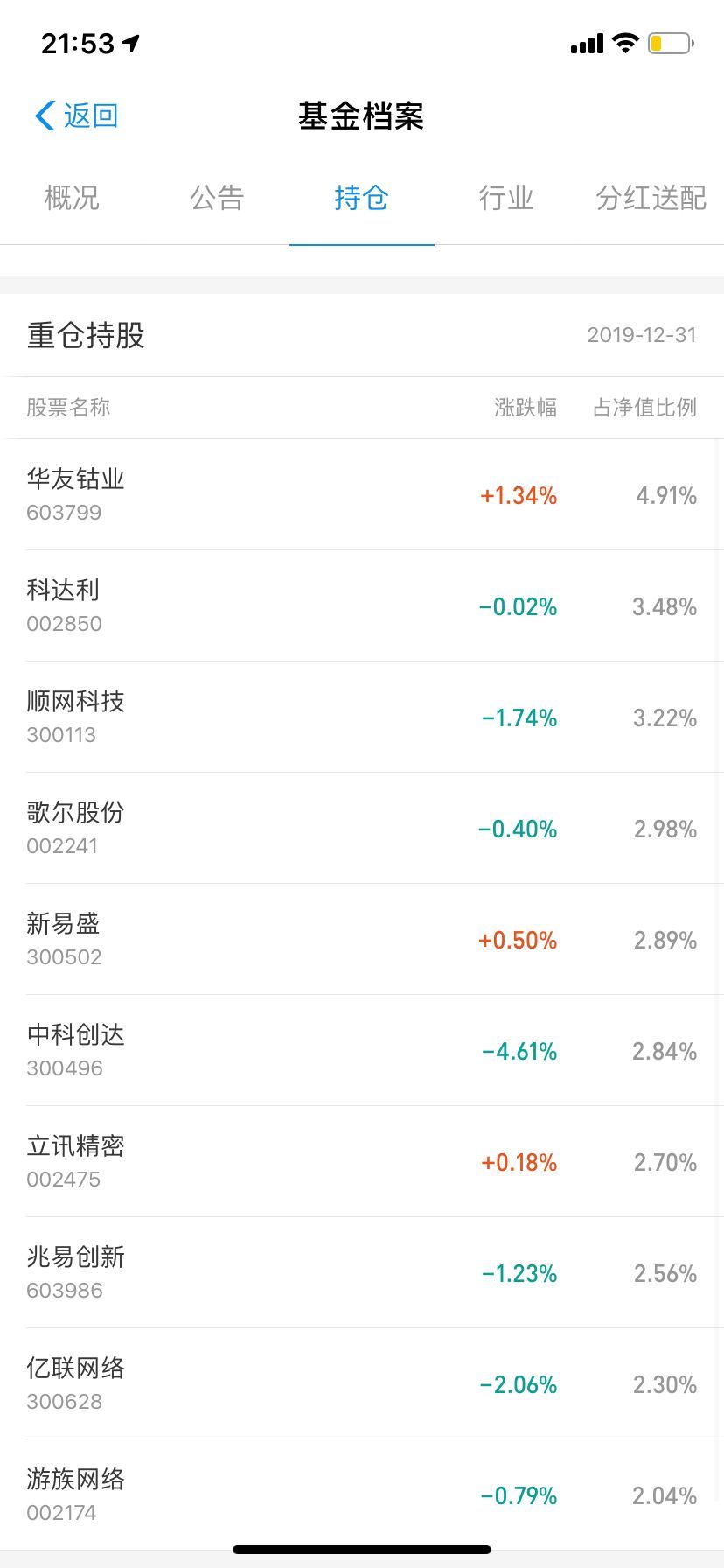Screen dimensions: 724x1568
Task: Switch to the 分红送配 tab
Action: click(651, 199)
